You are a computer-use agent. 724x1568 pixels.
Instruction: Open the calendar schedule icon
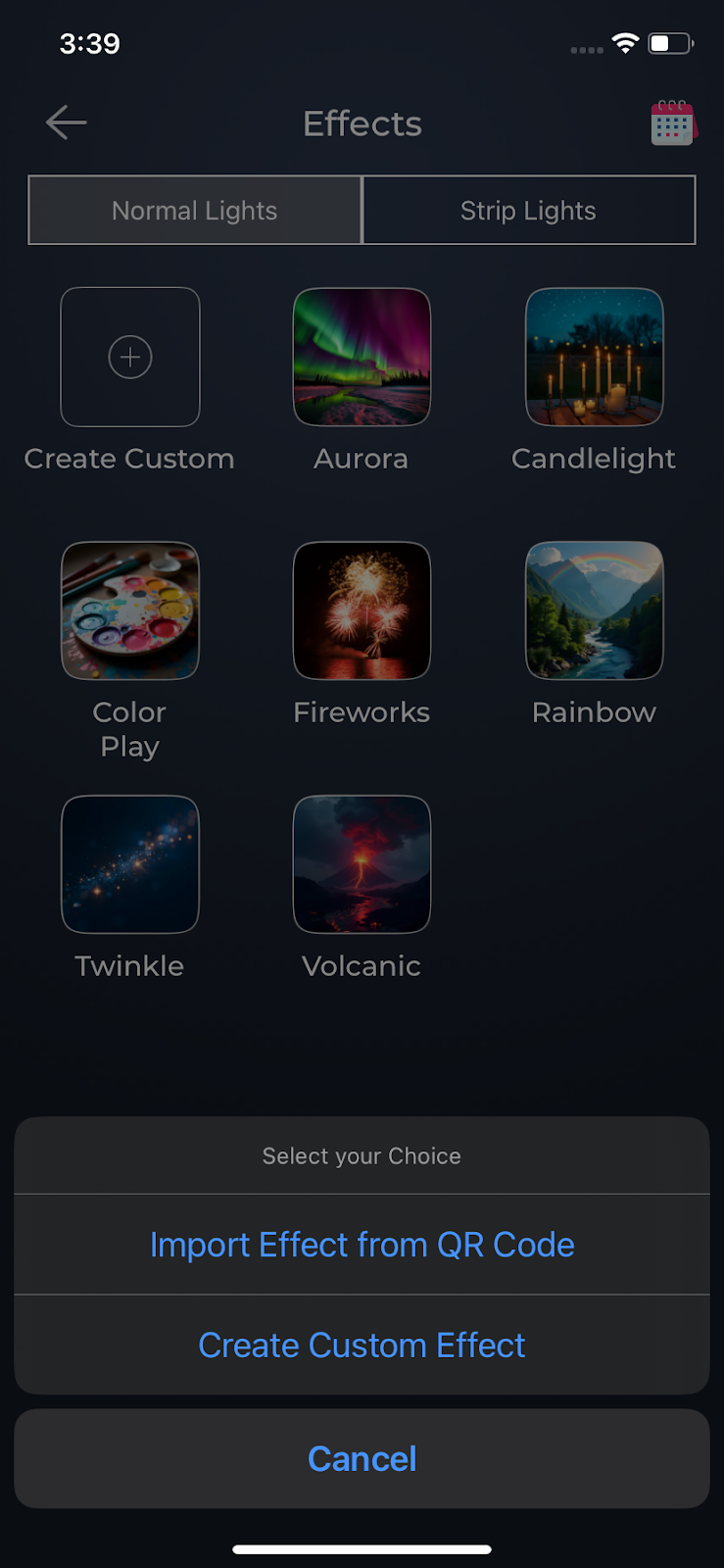coord(672,123)
